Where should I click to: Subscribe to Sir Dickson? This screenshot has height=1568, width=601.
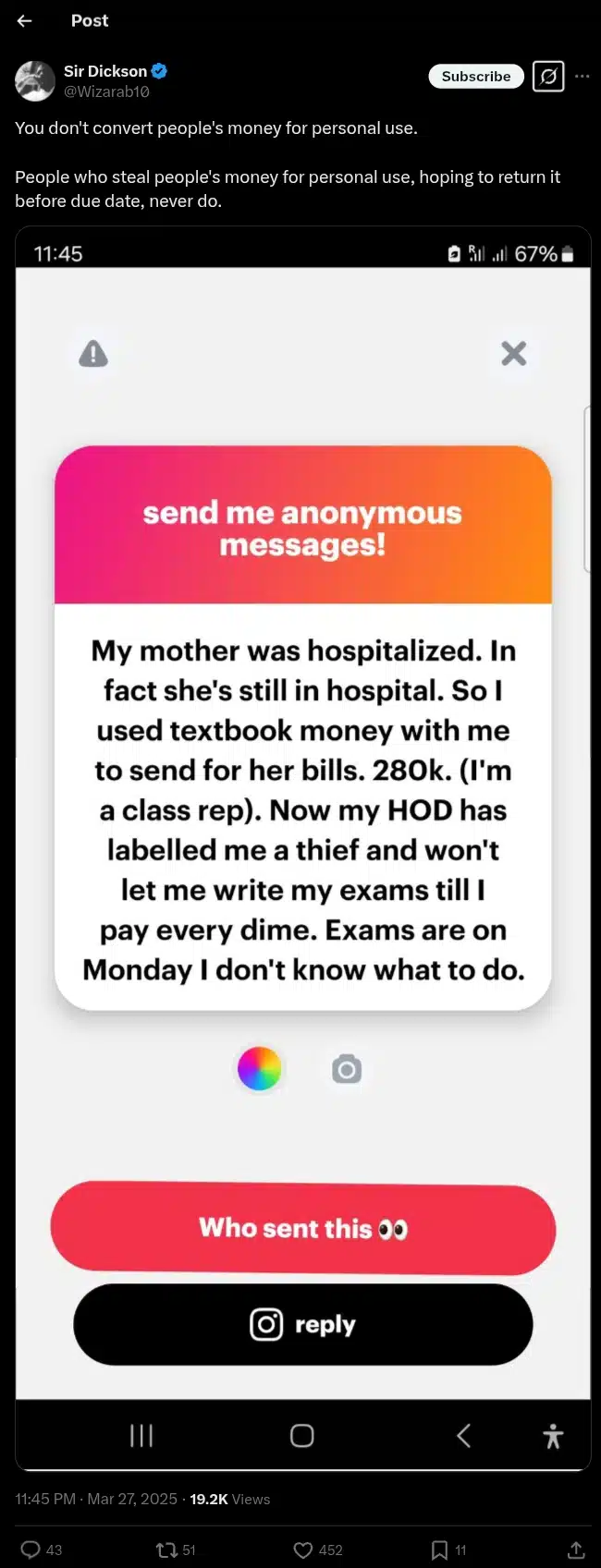(x=476, y=77)
